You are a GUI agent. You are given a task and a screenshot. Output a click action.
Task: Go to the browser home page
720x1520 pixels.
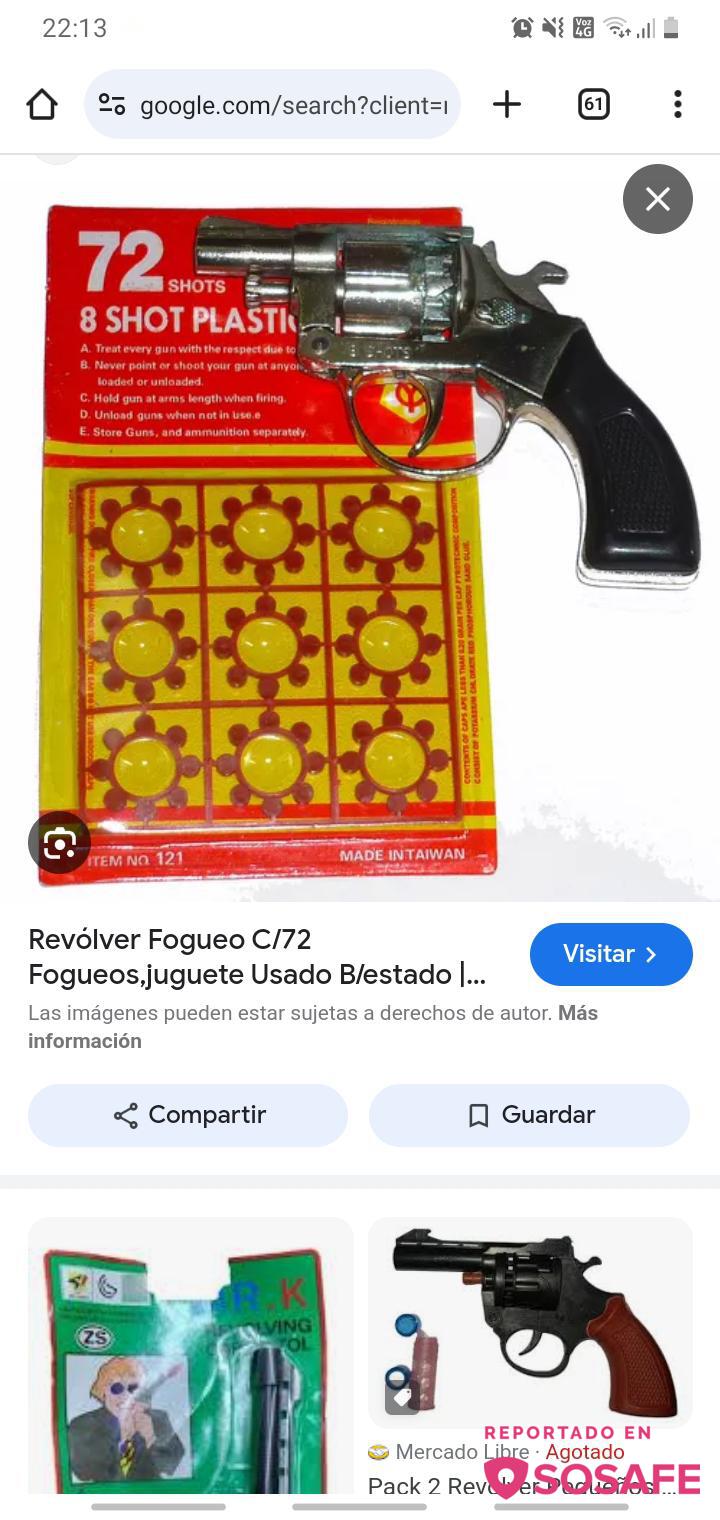[x=42, y=104]
